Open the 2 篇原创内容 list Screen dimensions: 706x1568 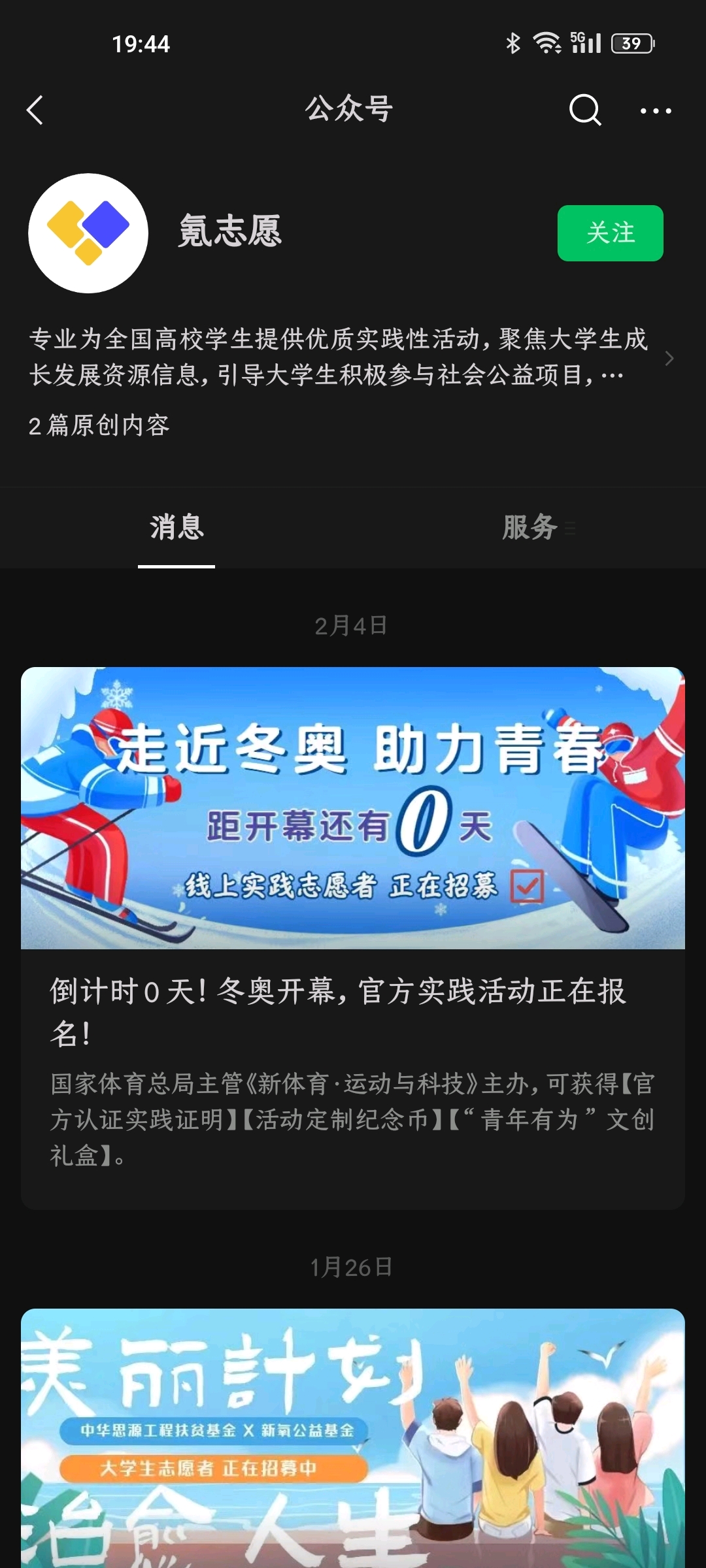coord(99,426)
